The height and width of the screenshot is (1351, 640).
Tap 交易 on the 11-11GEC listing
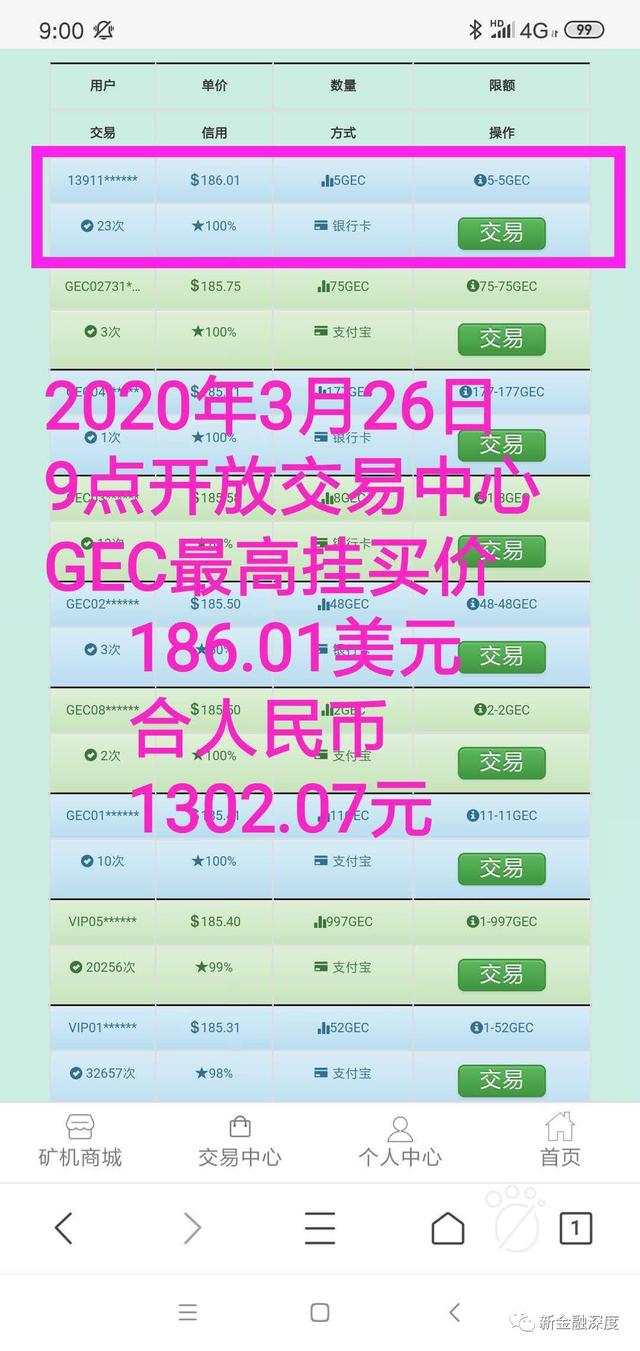[x=501, y=869]
